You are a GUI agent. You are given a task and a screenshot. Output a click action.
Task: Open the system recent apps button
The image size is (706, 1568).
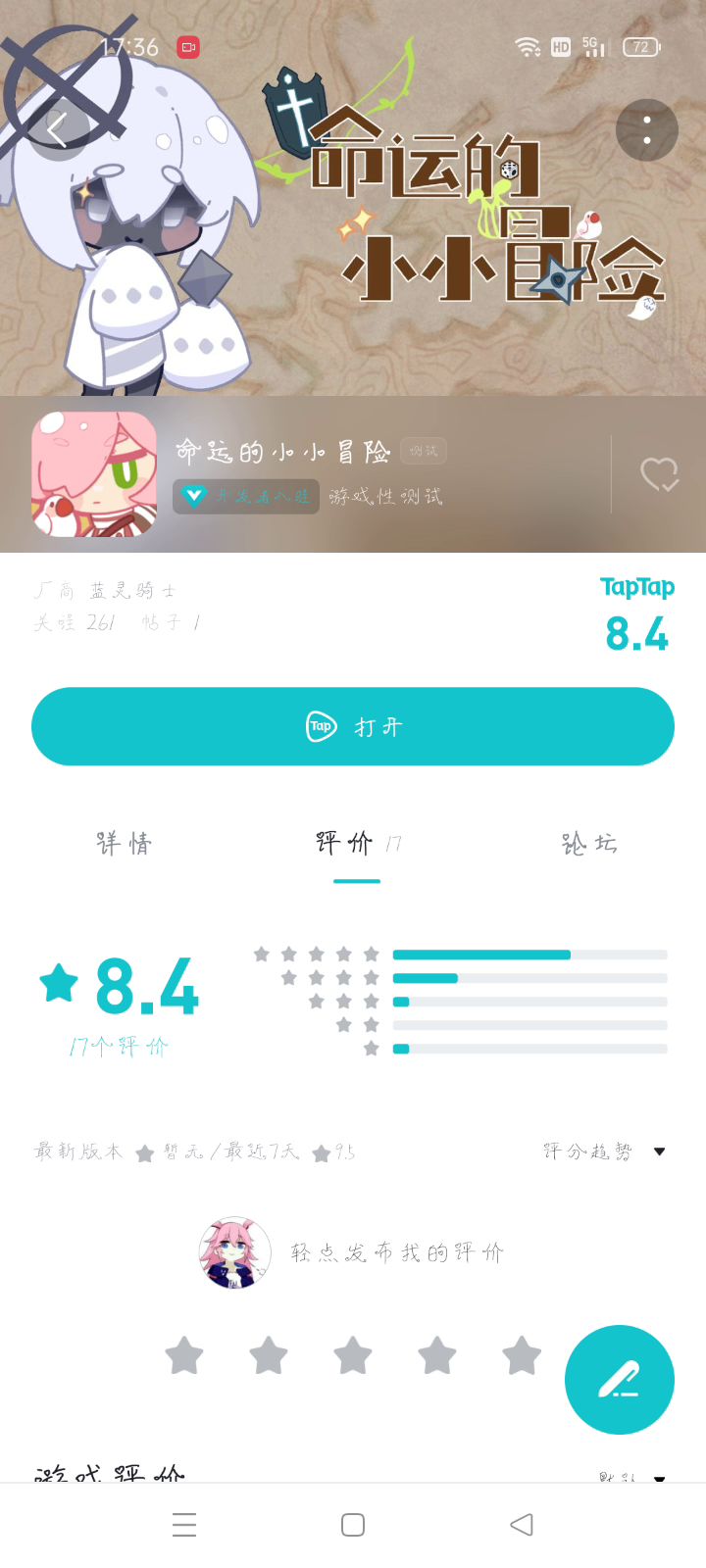[x=184, y=1525]
